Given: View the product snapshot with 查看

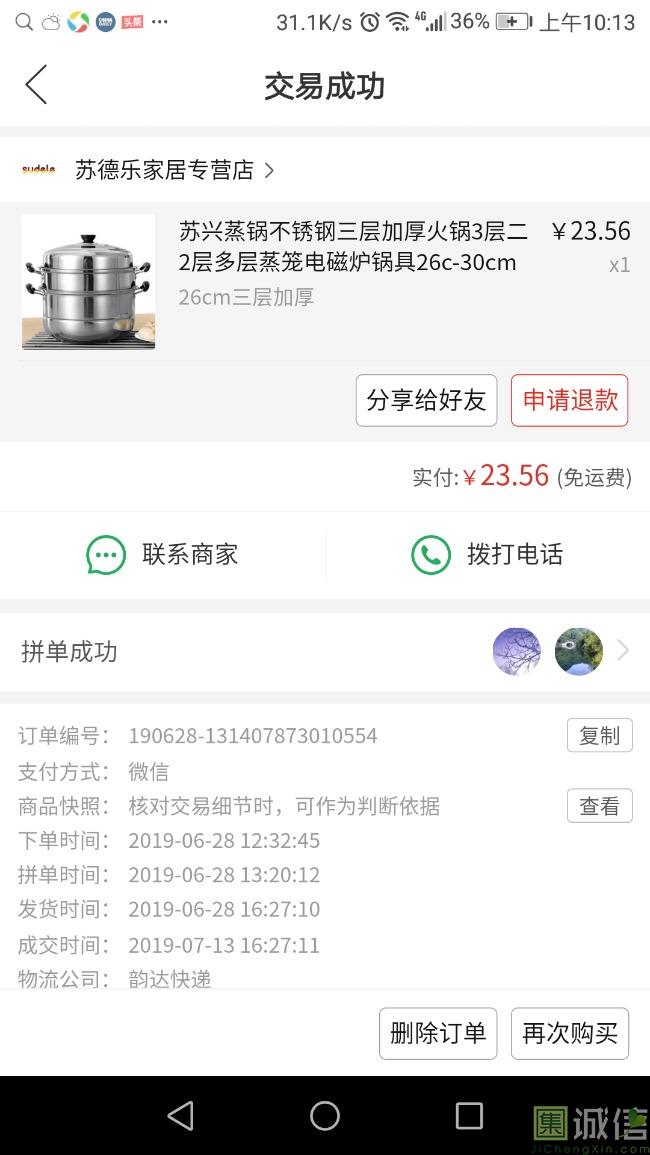Looking at the screenshot, I should point(599,806).
